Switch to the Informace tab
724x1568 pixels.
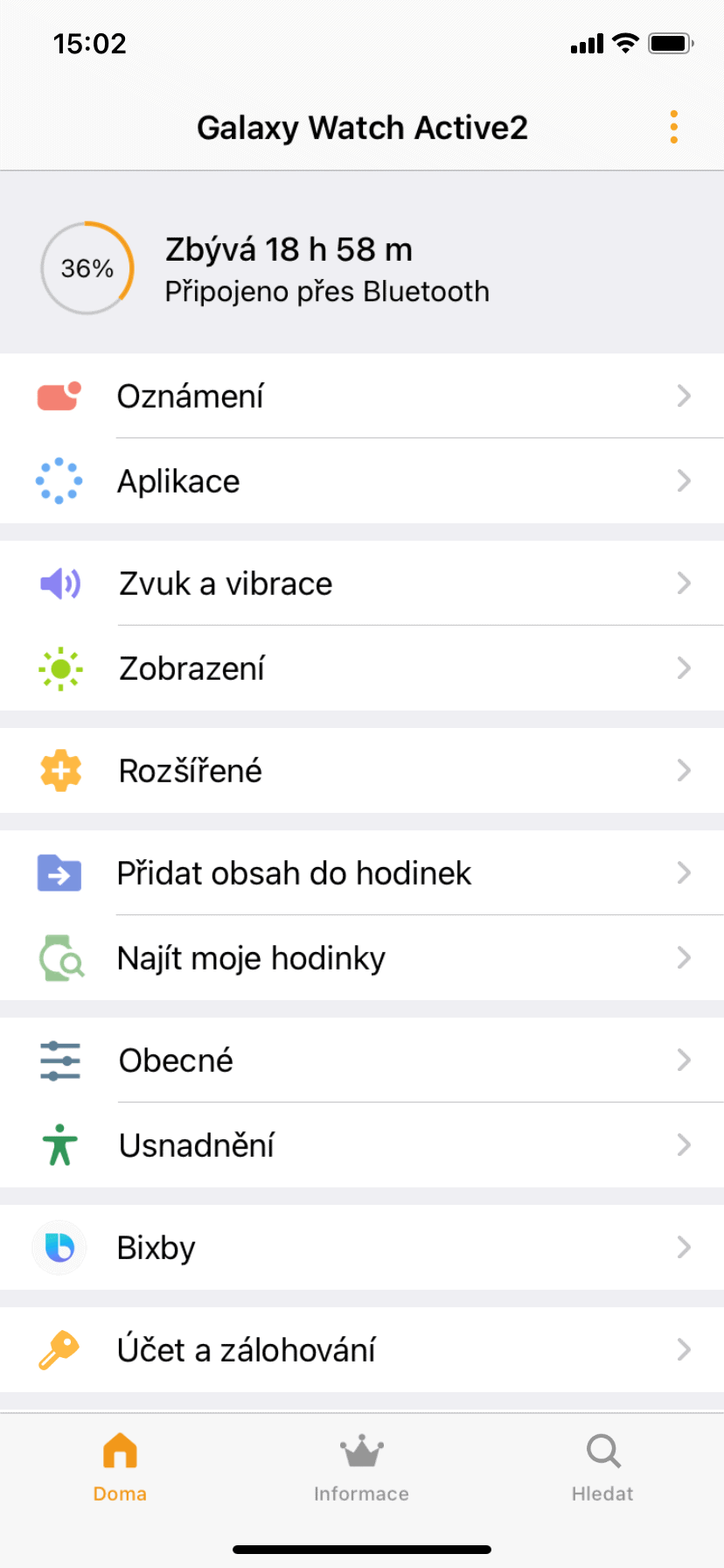[x=361, y=1468]
